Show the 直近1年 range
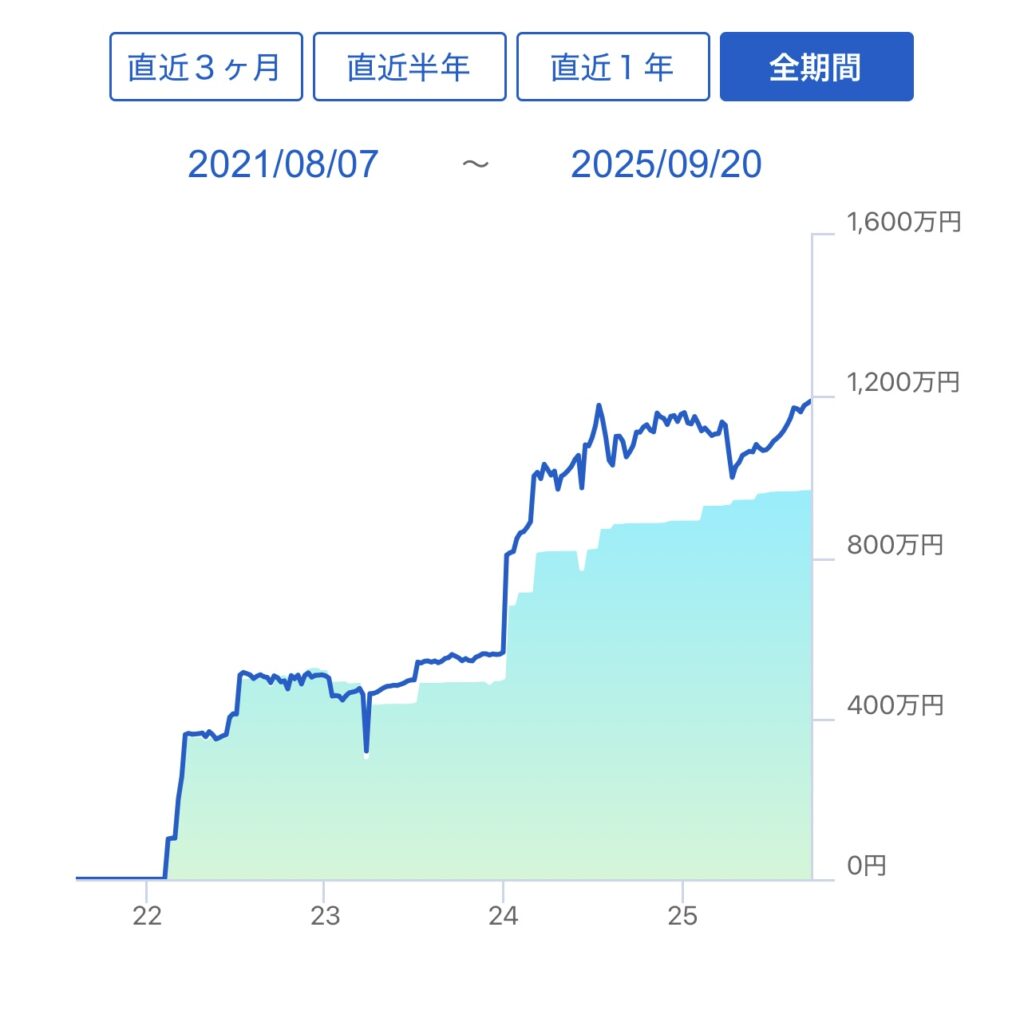This screenshot has height=1018, width=1024. click(x=612, y=67)
